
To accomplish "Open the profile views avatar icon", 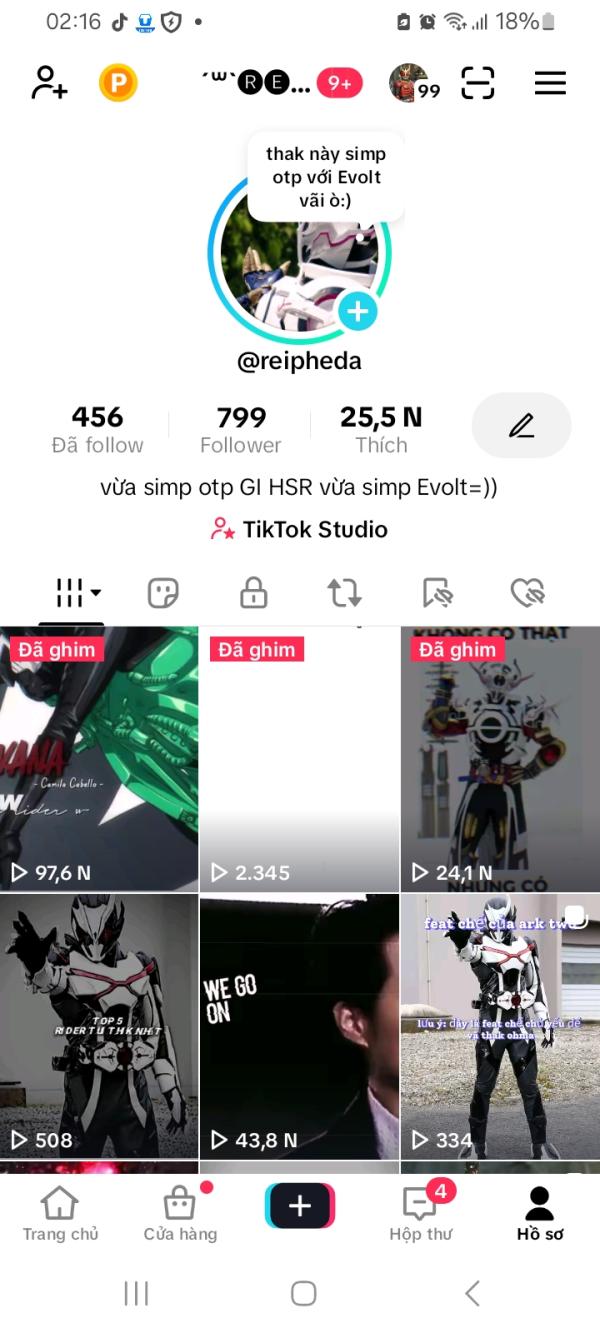I will point(410,83).
